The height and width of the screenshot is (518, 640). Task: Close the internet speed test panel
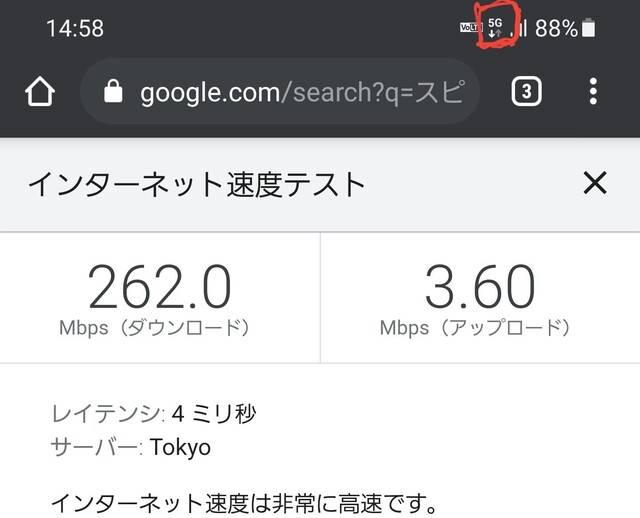(594, 183)
